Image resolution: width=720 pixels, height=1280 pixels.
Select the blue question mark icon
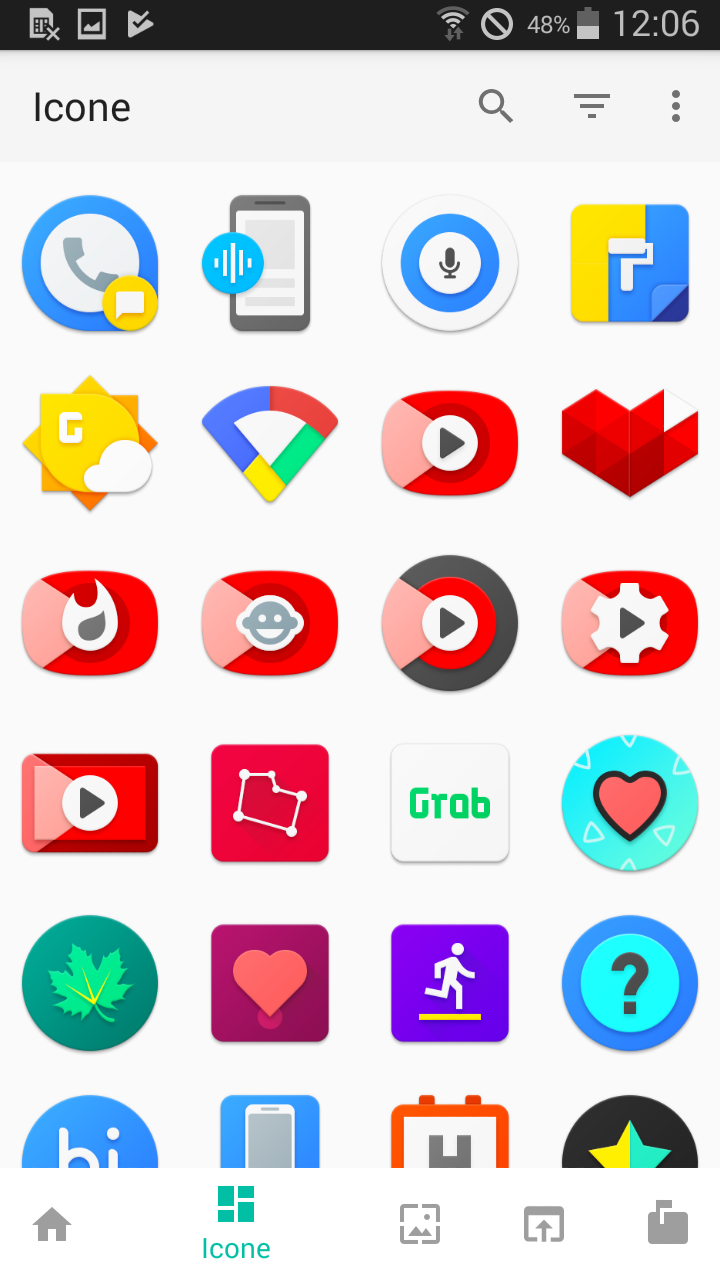630,983
